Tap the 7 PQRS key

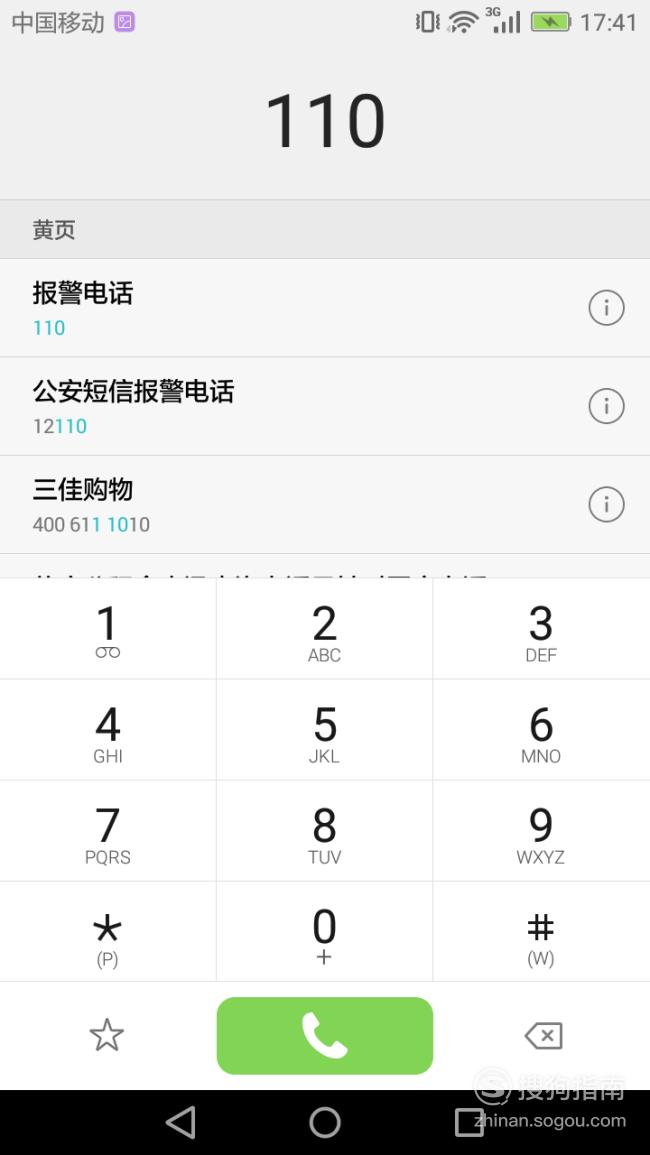(x=108, y=831)
